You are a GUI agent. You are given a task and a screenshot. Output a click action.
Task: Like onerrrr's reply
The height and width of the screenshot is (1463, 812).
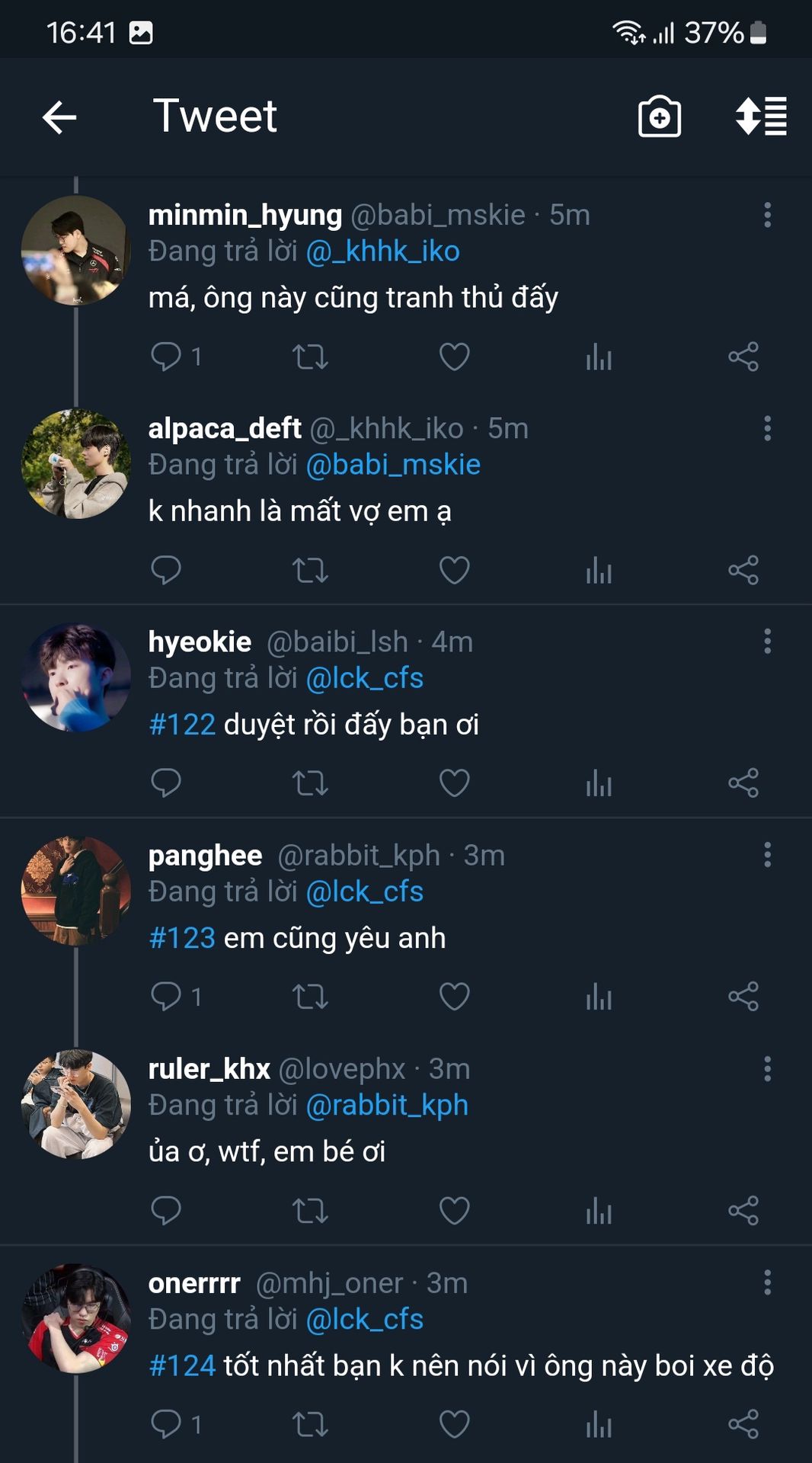455,1425
